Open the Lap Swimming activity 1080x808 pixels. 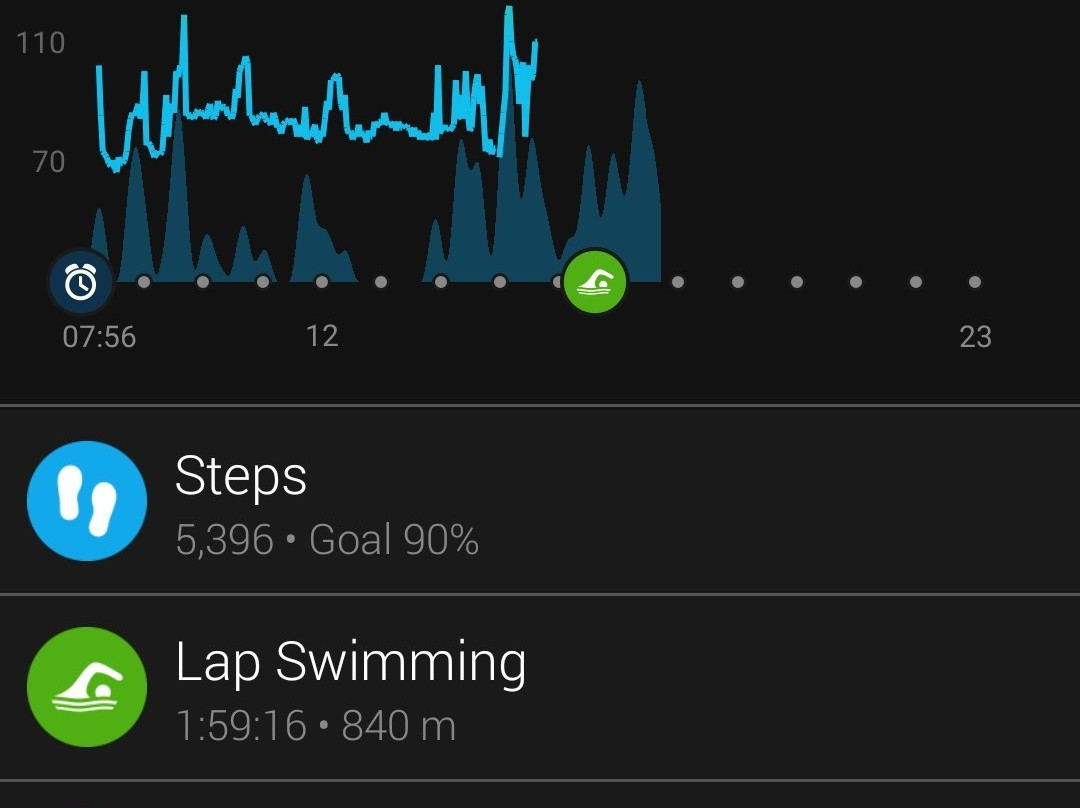[540, 687]
